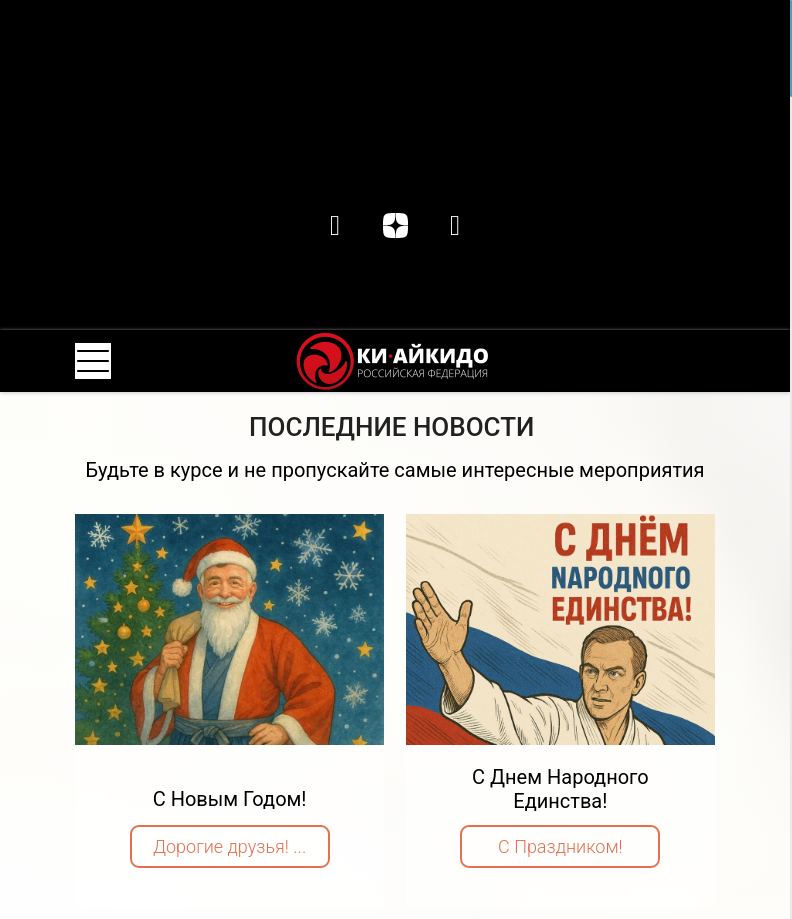Open the Dzen social icon
The width and height of the screenshot is (792, 919).
click(x=395, y=226)
